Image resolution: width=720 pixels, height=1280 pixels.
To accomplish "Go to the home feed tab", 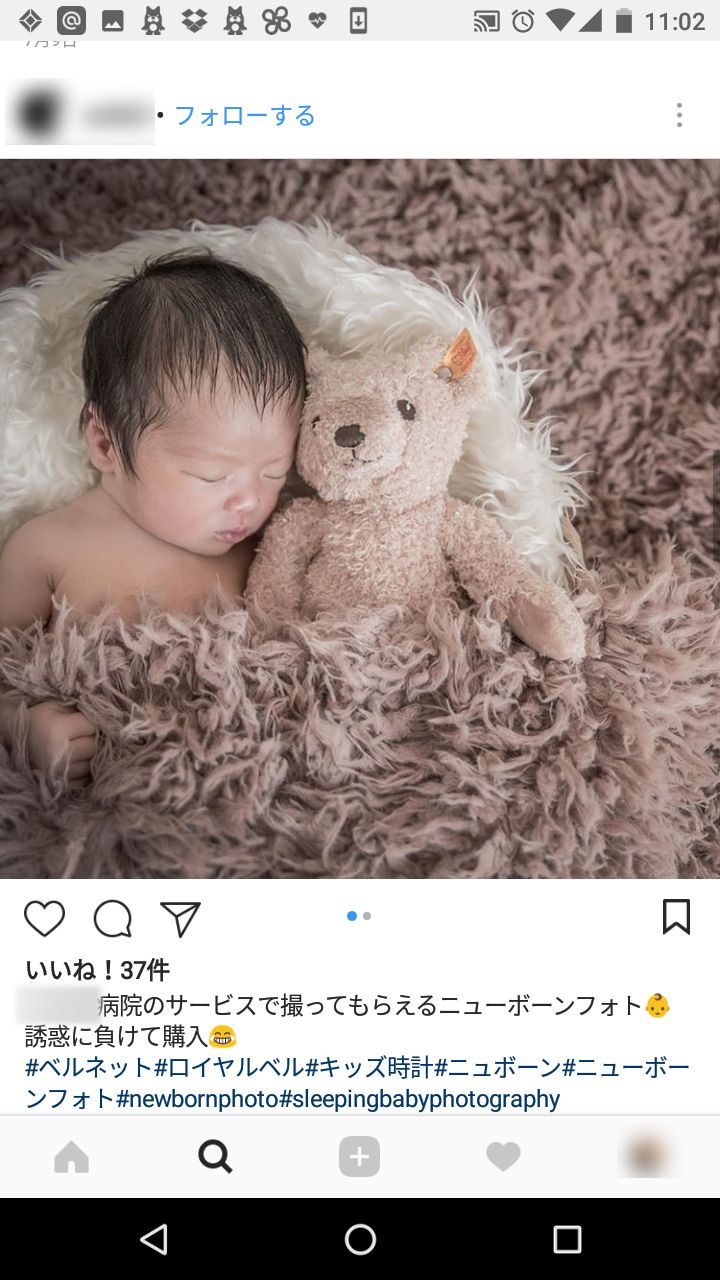I will tap(72, 1157).
